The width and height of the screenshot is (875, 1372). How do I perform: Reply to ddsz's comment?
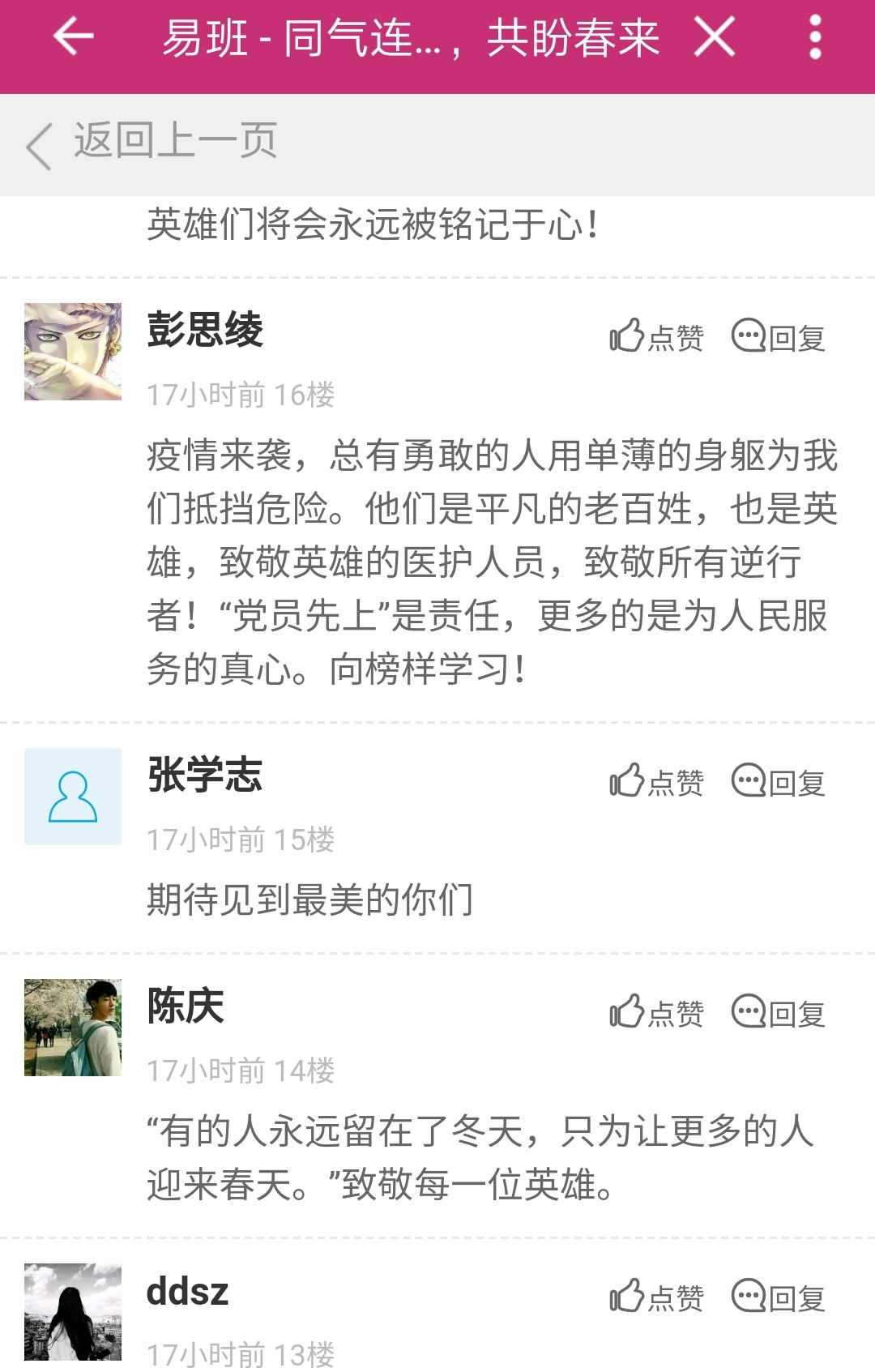pyautogui.click(x=778, y=1297)
